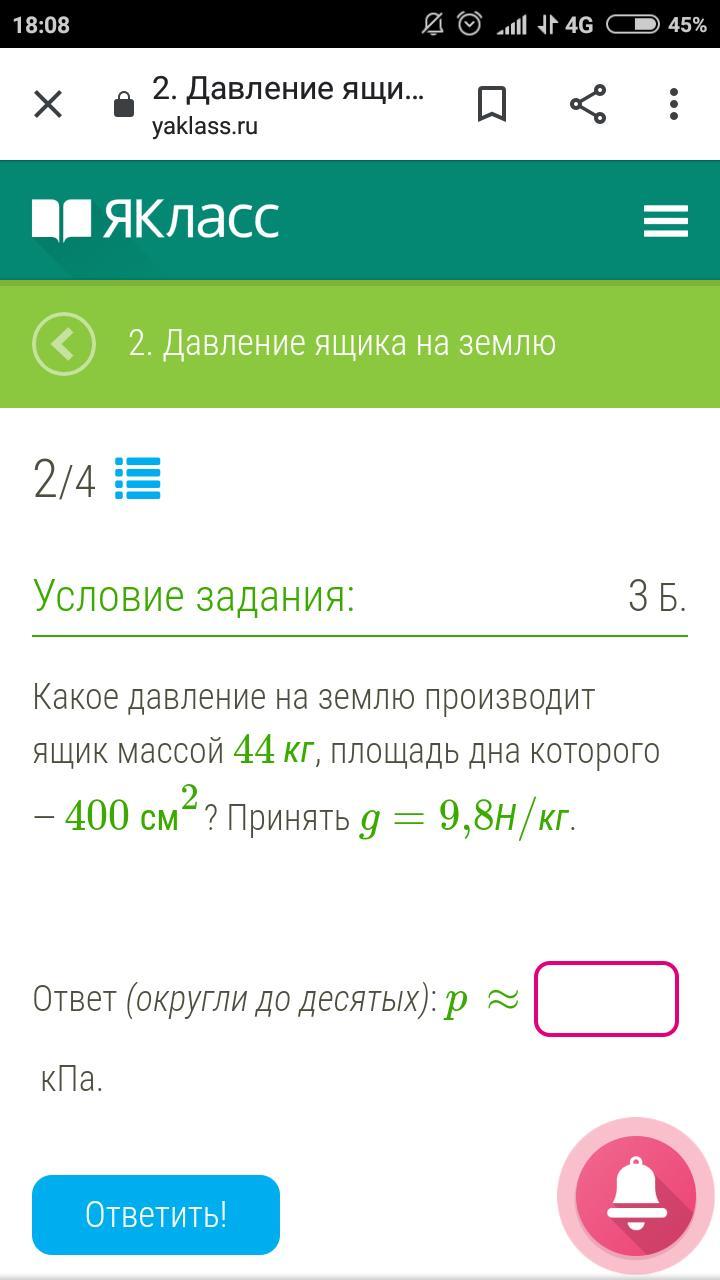This screenshot has width=720, height=1280.
Task: Focus the pressure answer input field
Action: 606,998
